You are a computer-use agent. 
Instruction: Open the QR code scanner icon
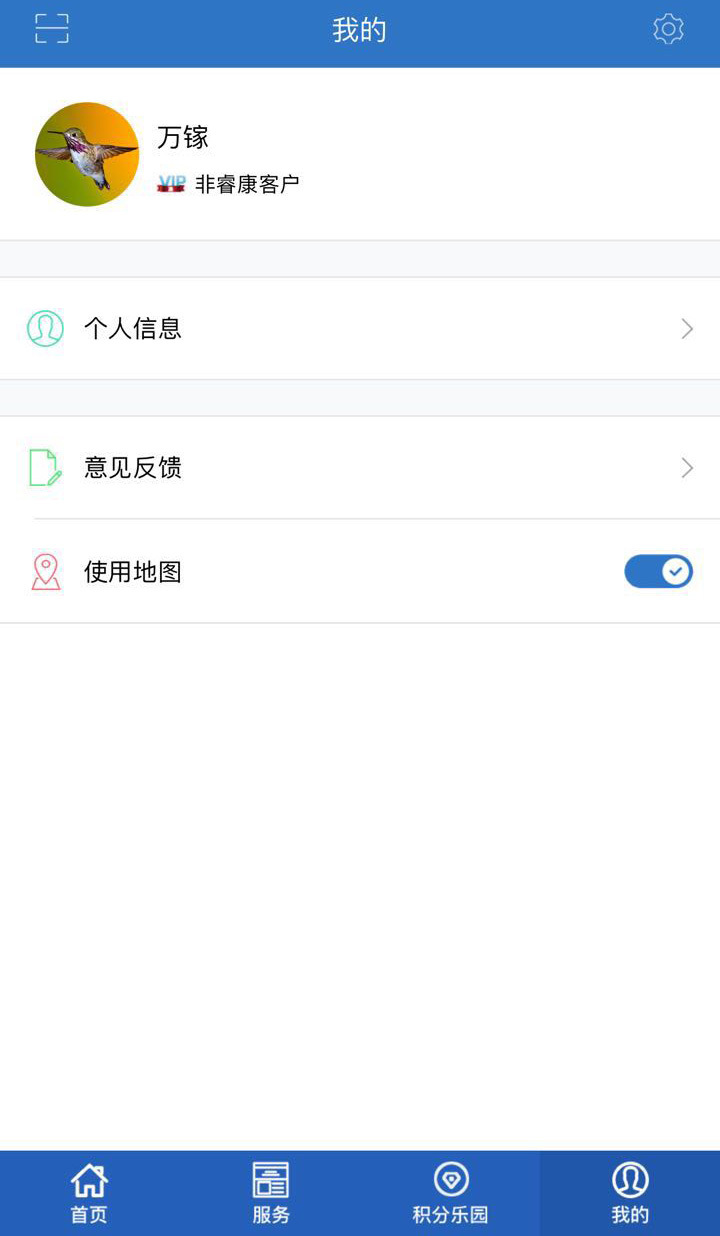(51, 29)
